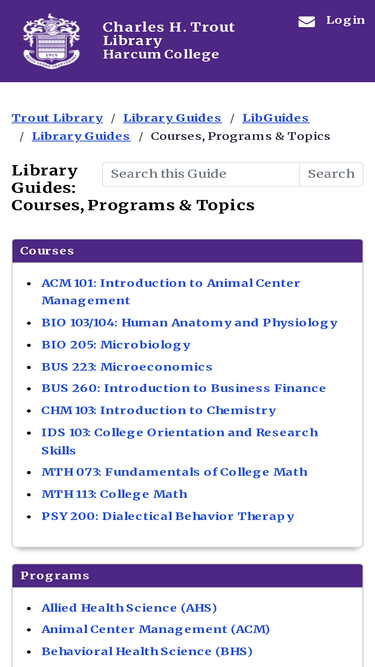Screen dimensions: 375x667
Task: Focus the Search this Guide field
Action: 201,174
